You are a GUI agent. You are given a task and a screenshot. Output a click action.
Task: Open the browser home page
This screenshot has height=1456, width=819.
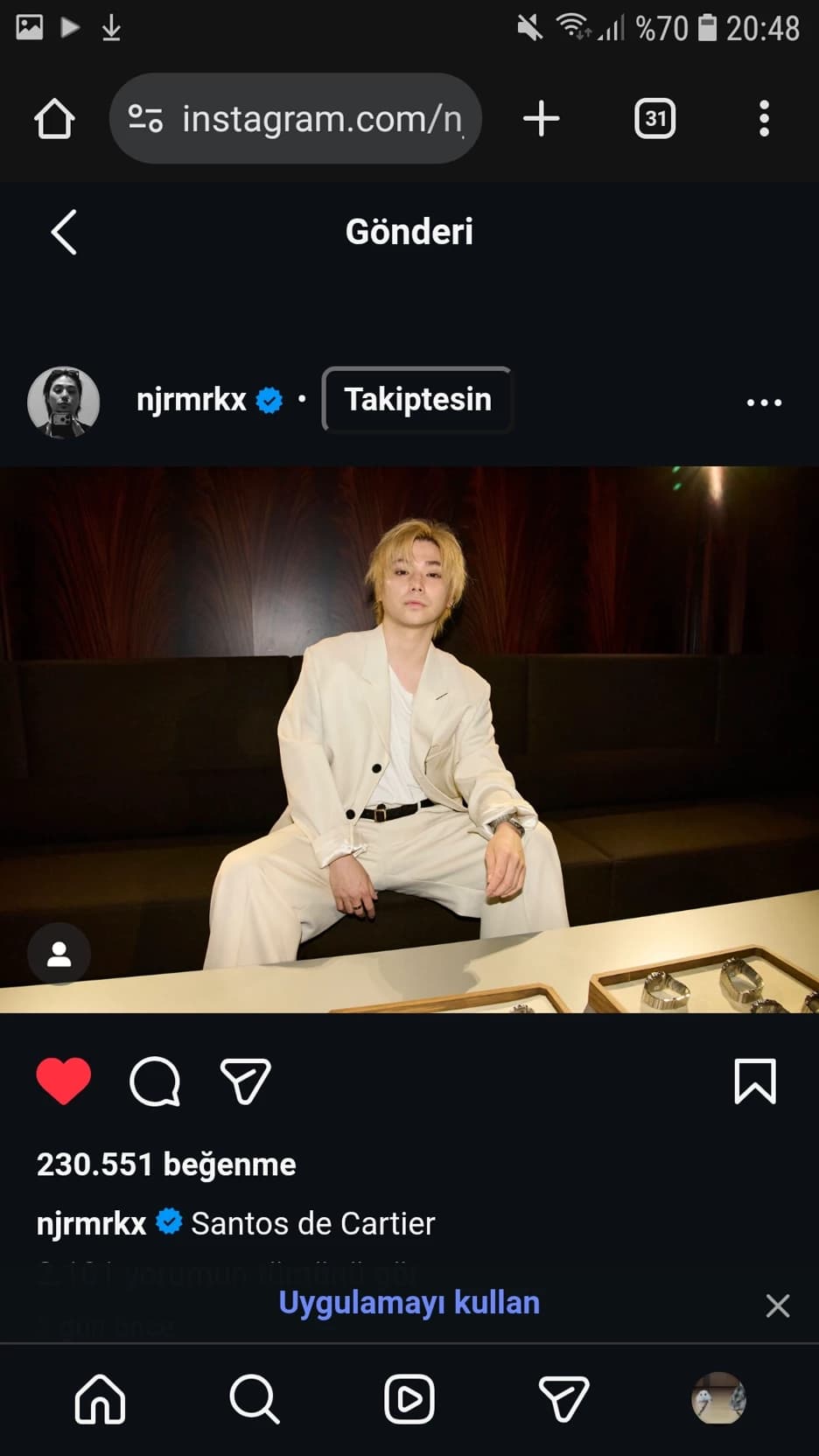click(x=54, y=118)
